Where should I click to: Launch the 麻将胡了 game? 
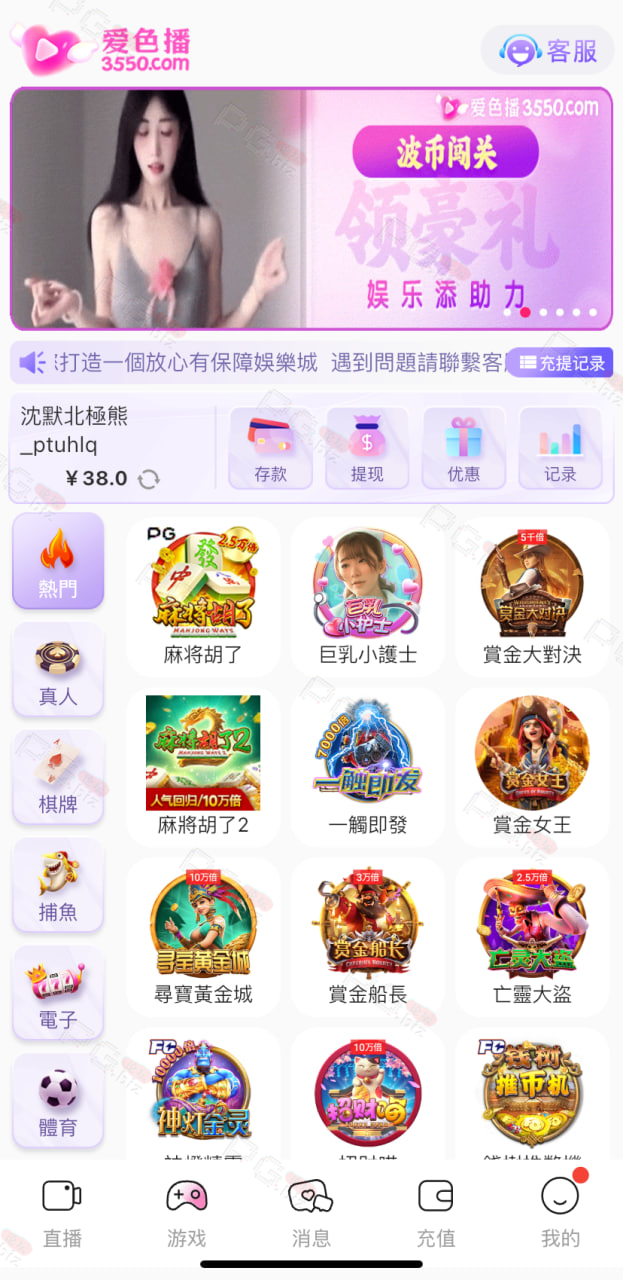click(203, 597)
